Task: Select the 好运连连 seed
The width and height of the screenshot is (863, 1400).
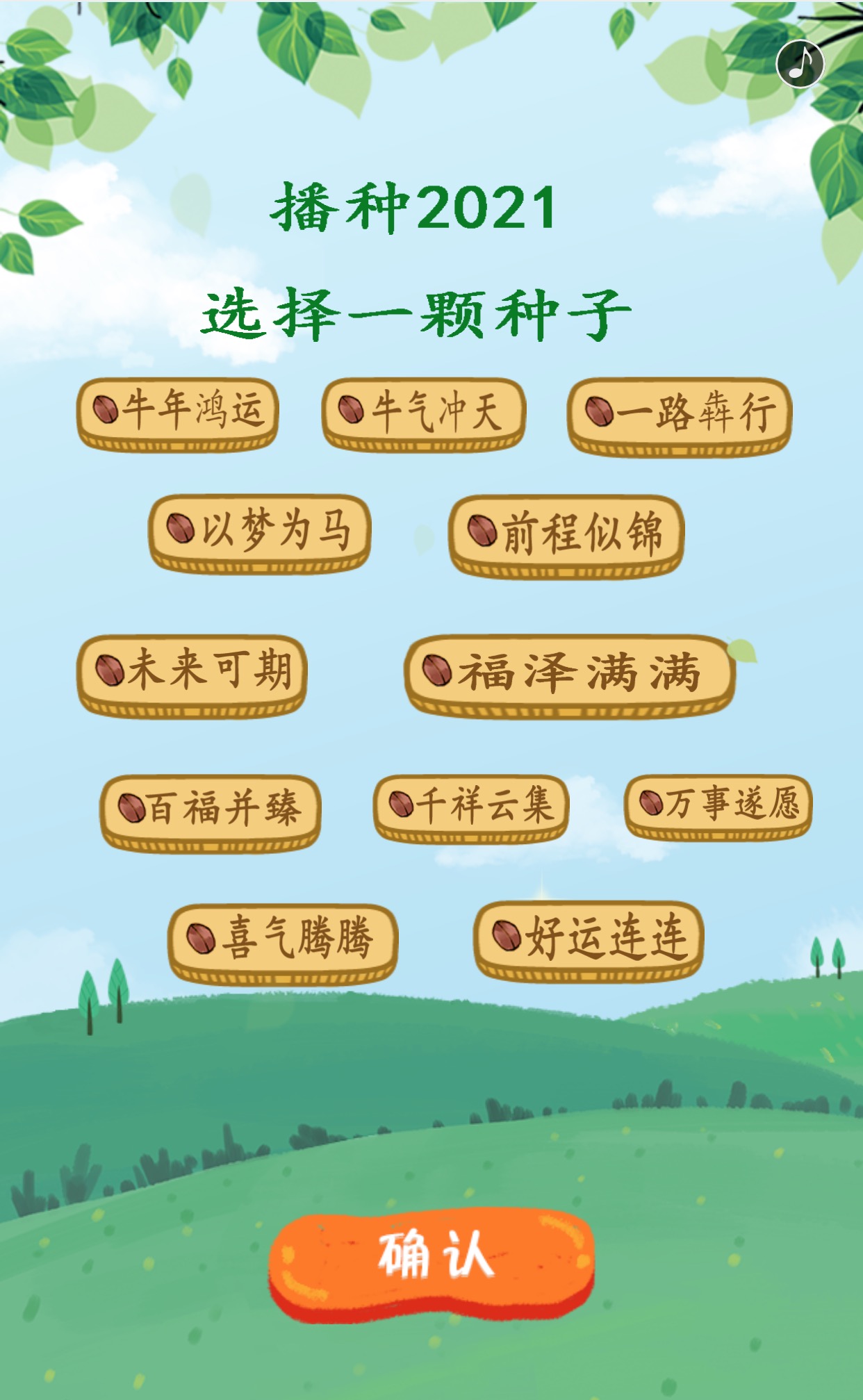Action: [589, 939]
